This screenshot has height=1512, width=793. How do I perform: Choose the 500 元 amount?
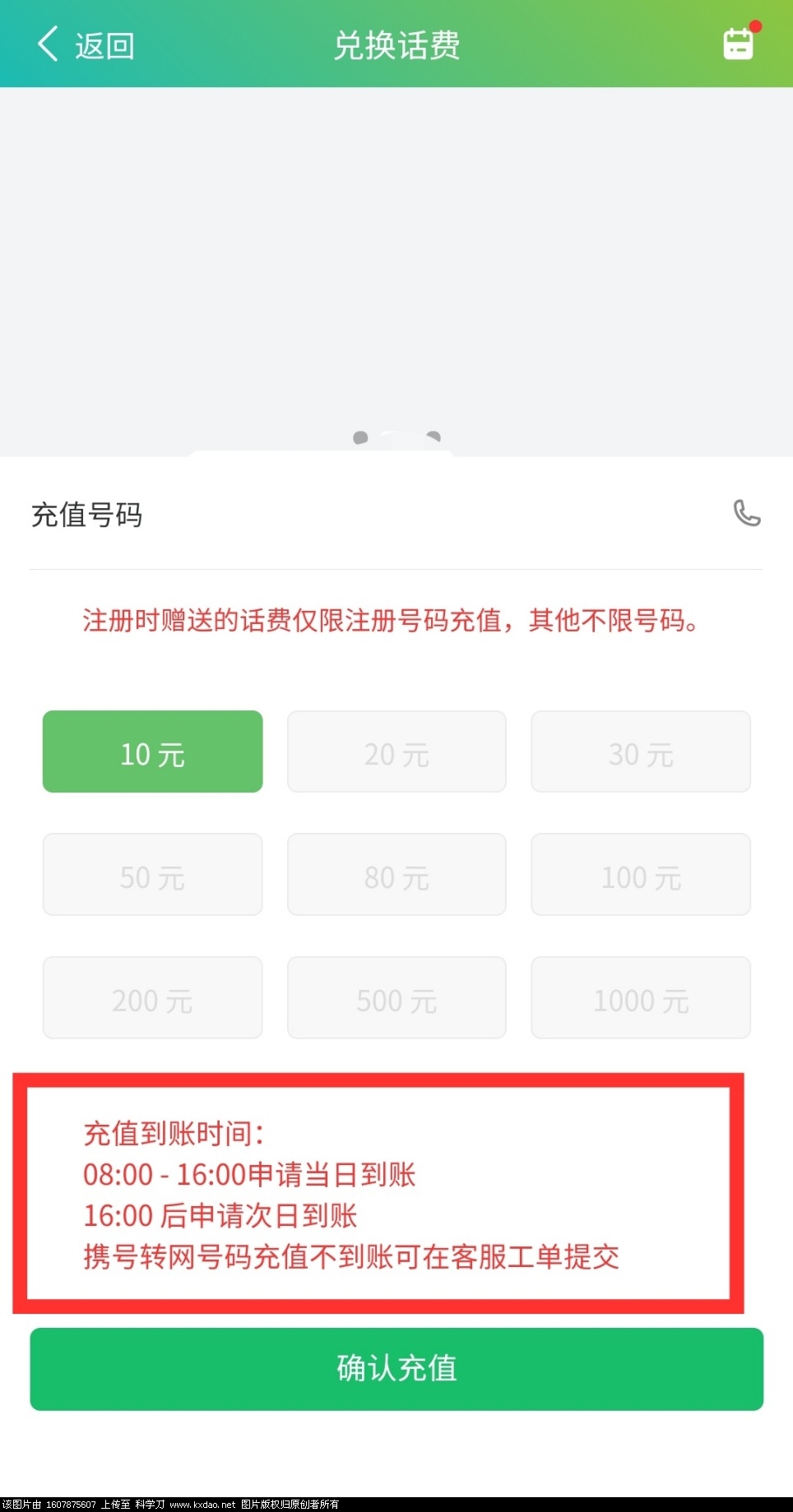[396, 998]
